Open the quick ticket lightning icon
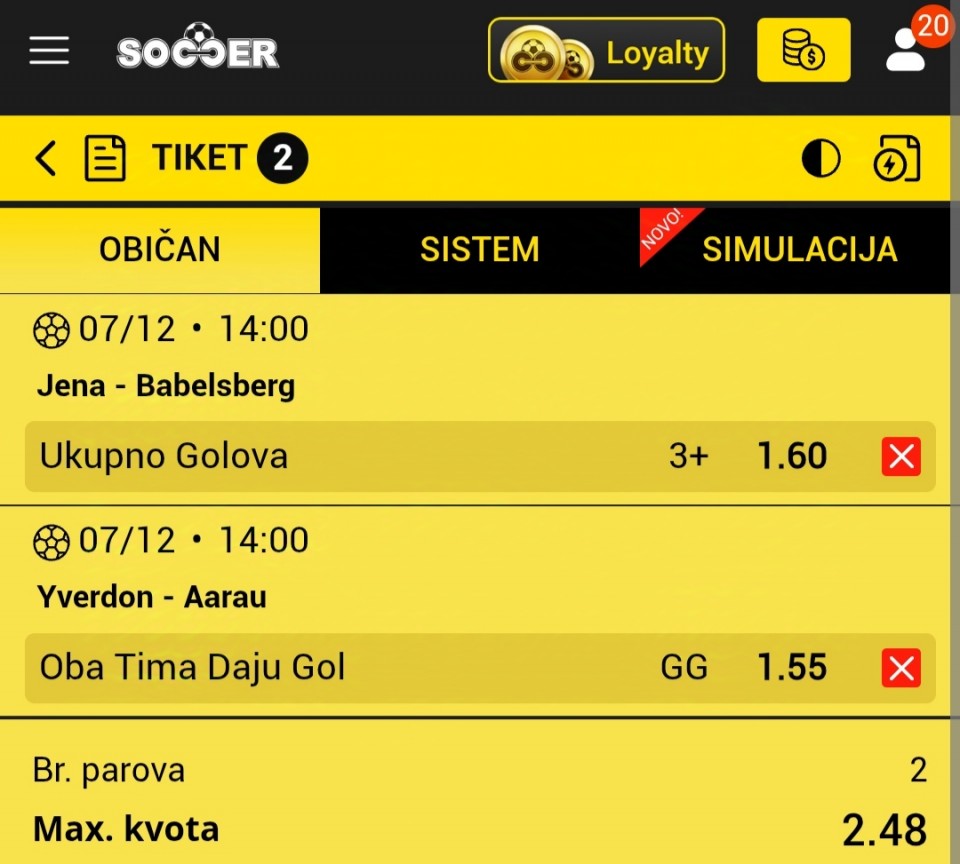The height and width of the screenshot is (864, 960). pyautogui.click(x=896, y=159)
